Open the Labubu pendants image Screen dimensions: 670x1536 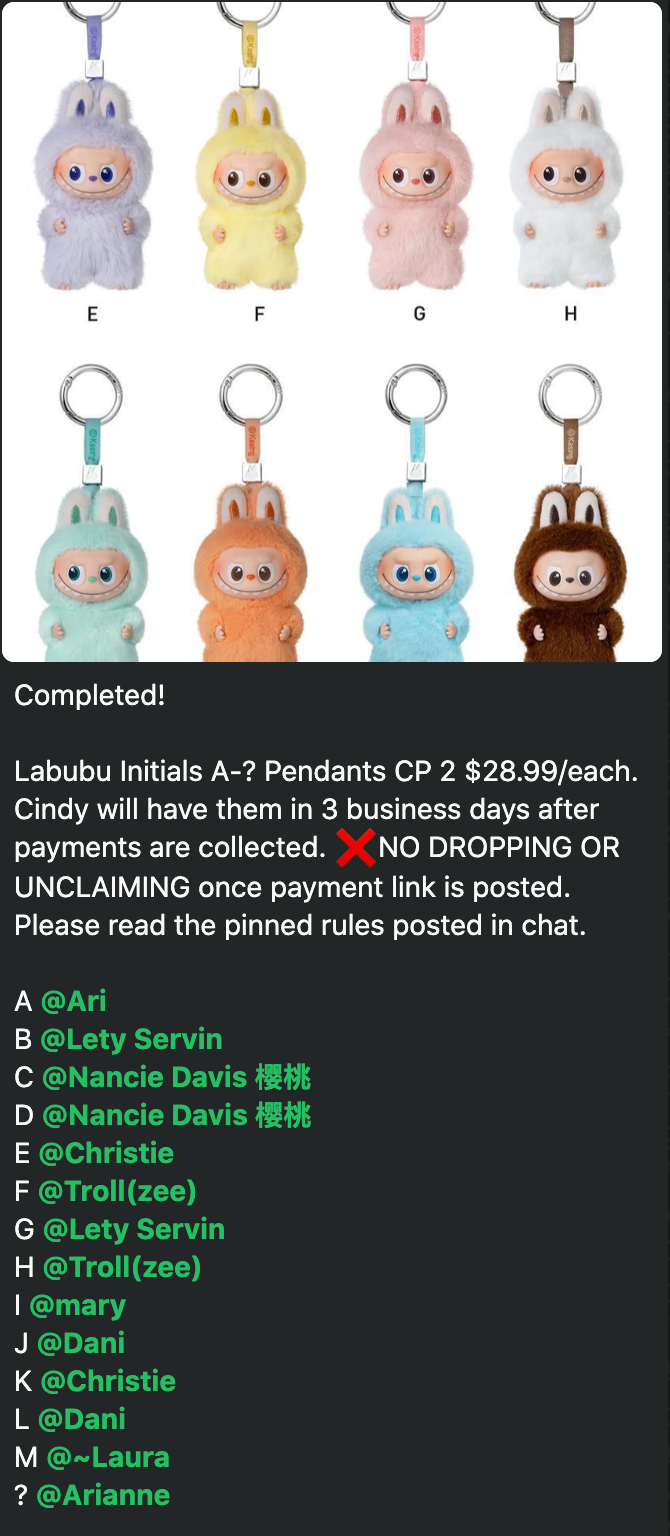point(332,330)
